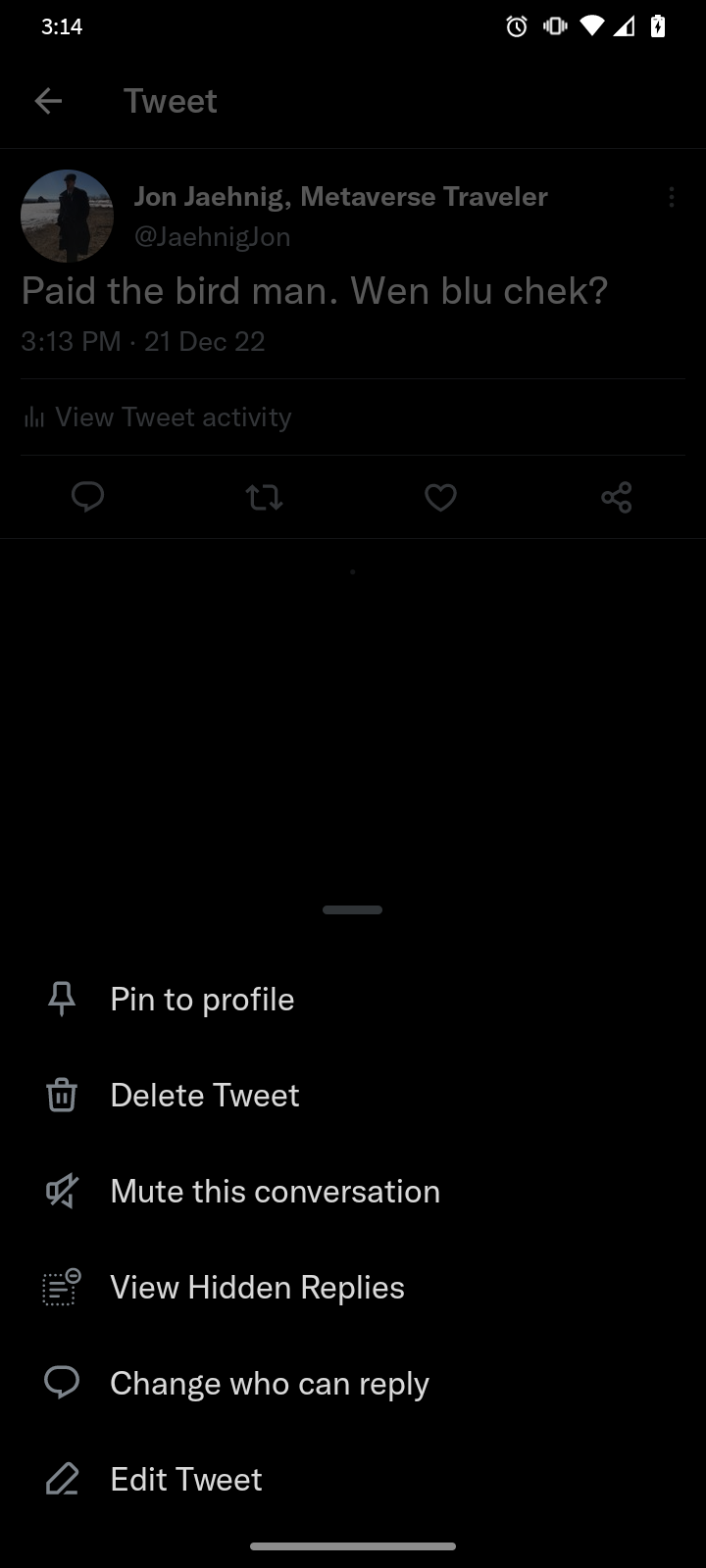The height and width of the screenshot is (1568, 706).
Task: Mute this conversation
Action: pyautogui.click(x=275, y=1191)
